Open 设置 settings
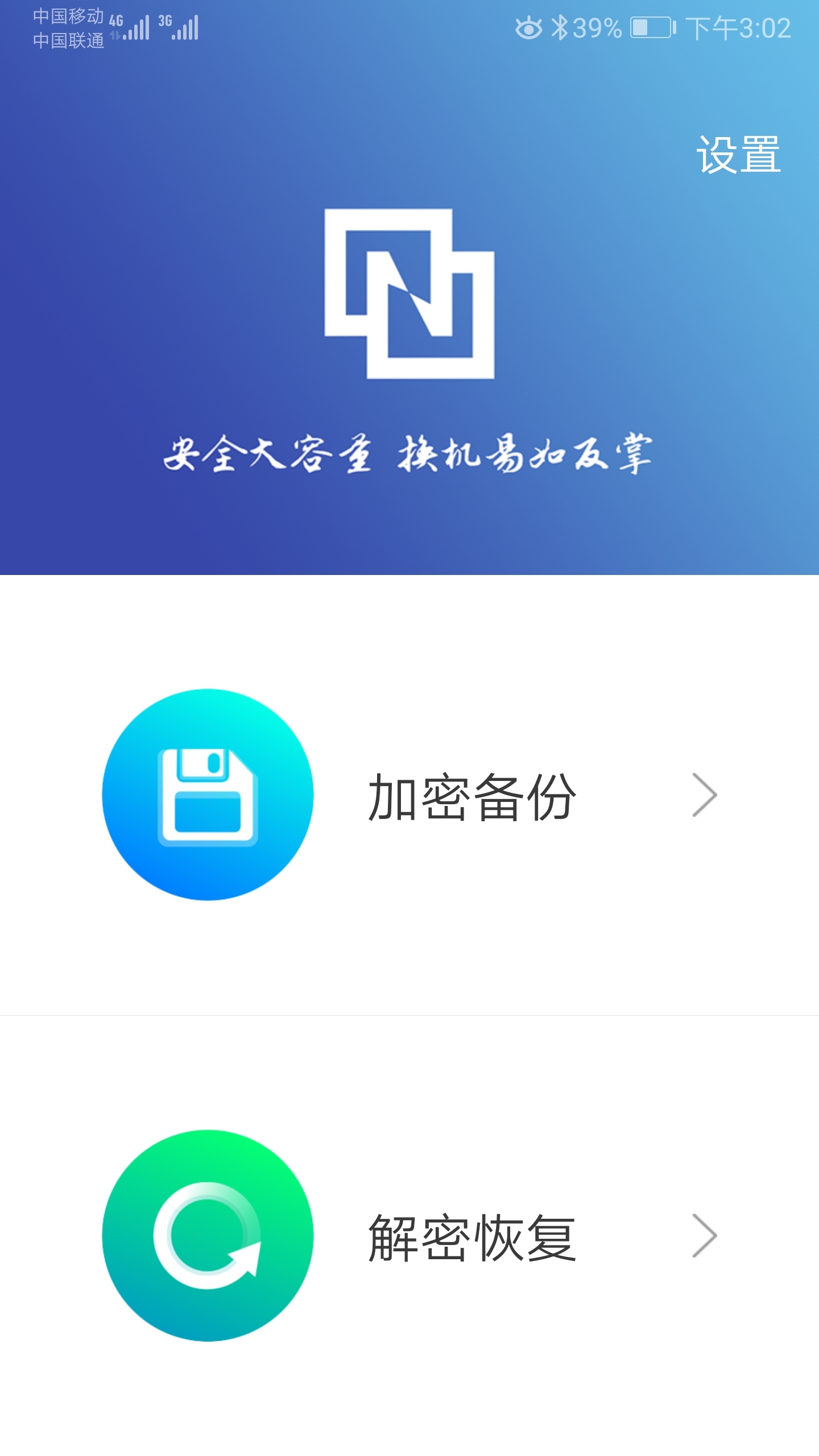 (x=738, y=155)
